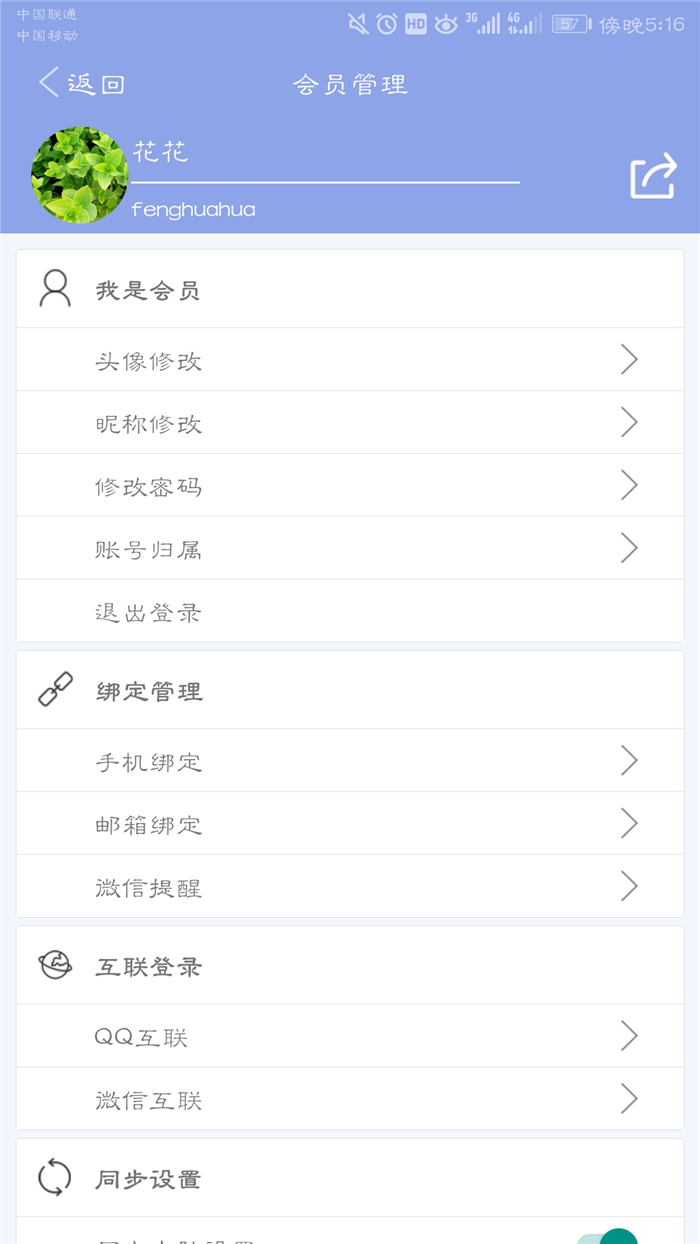Select 退出登录 to log out
The height and width of the screenshot is (1244, 700).
click(x=350, y=611)
